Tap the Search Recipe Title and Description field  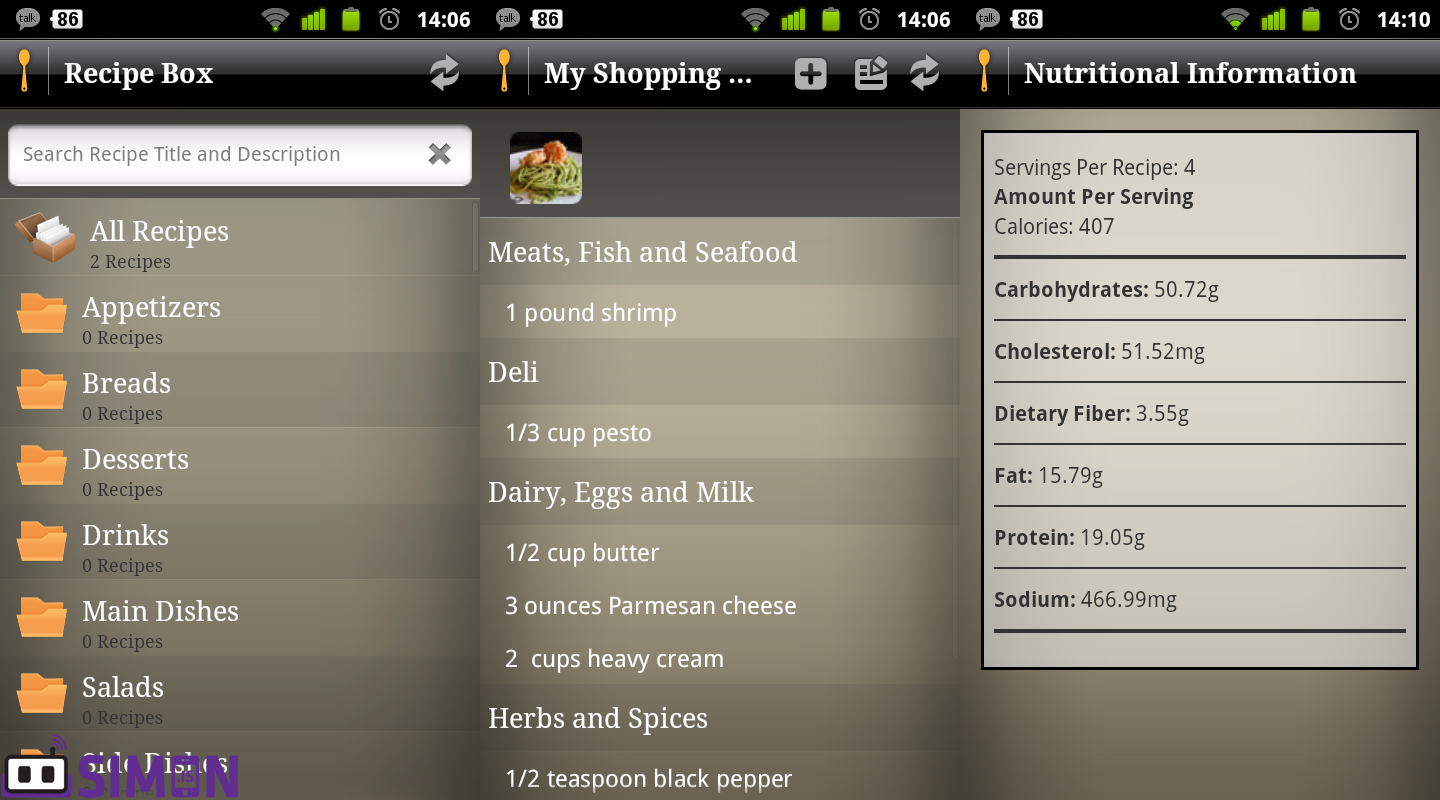(x=215, y=154)
